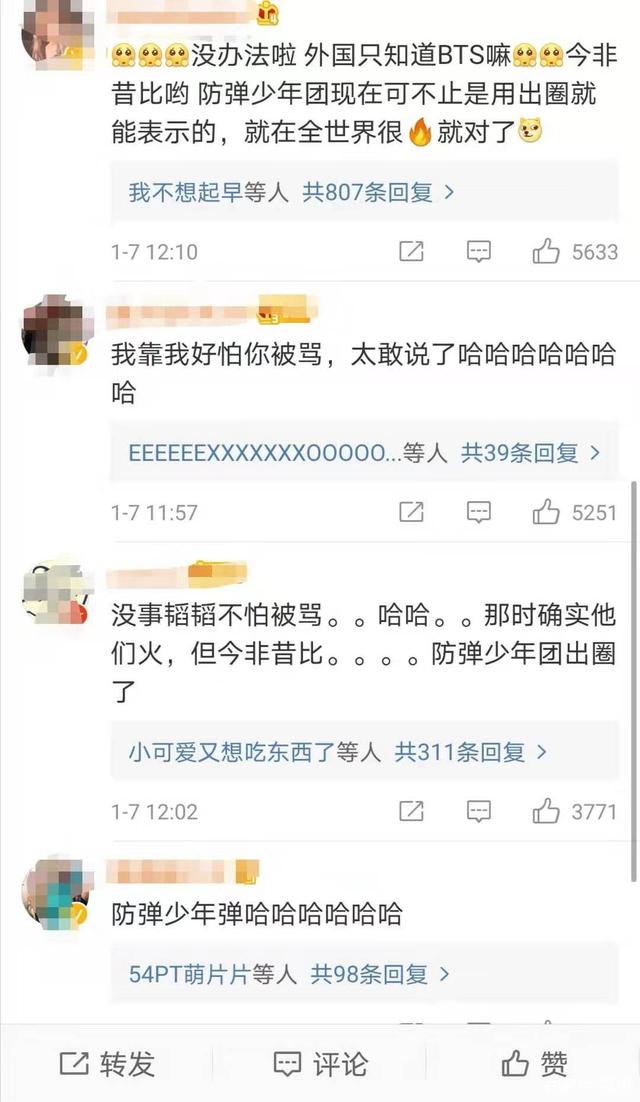This screenshot has width=640, height=1102.
Task: Expand the 共39条回复 reply thread
Action: (x=530, y=453)
